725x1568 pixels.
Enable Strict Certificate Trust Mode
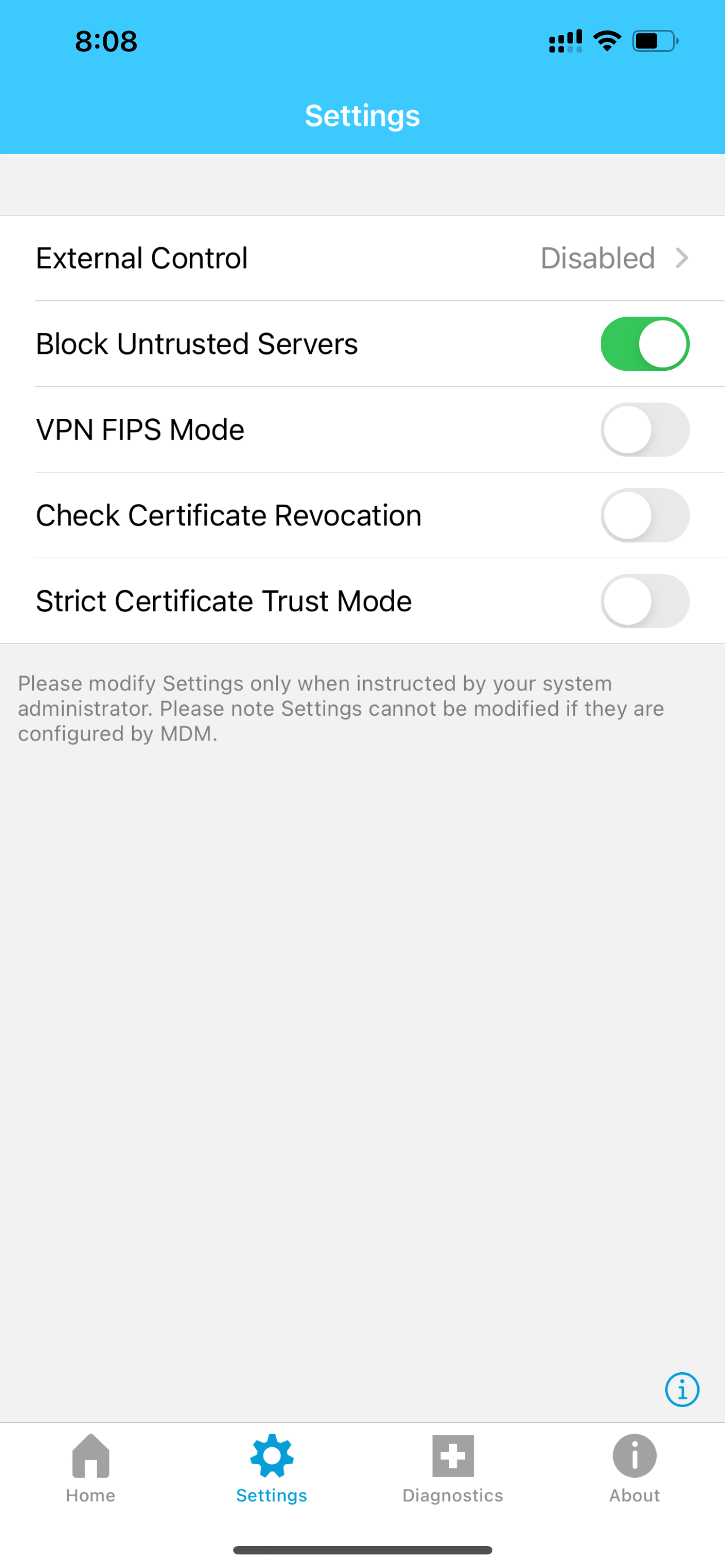tap(644, 601)
